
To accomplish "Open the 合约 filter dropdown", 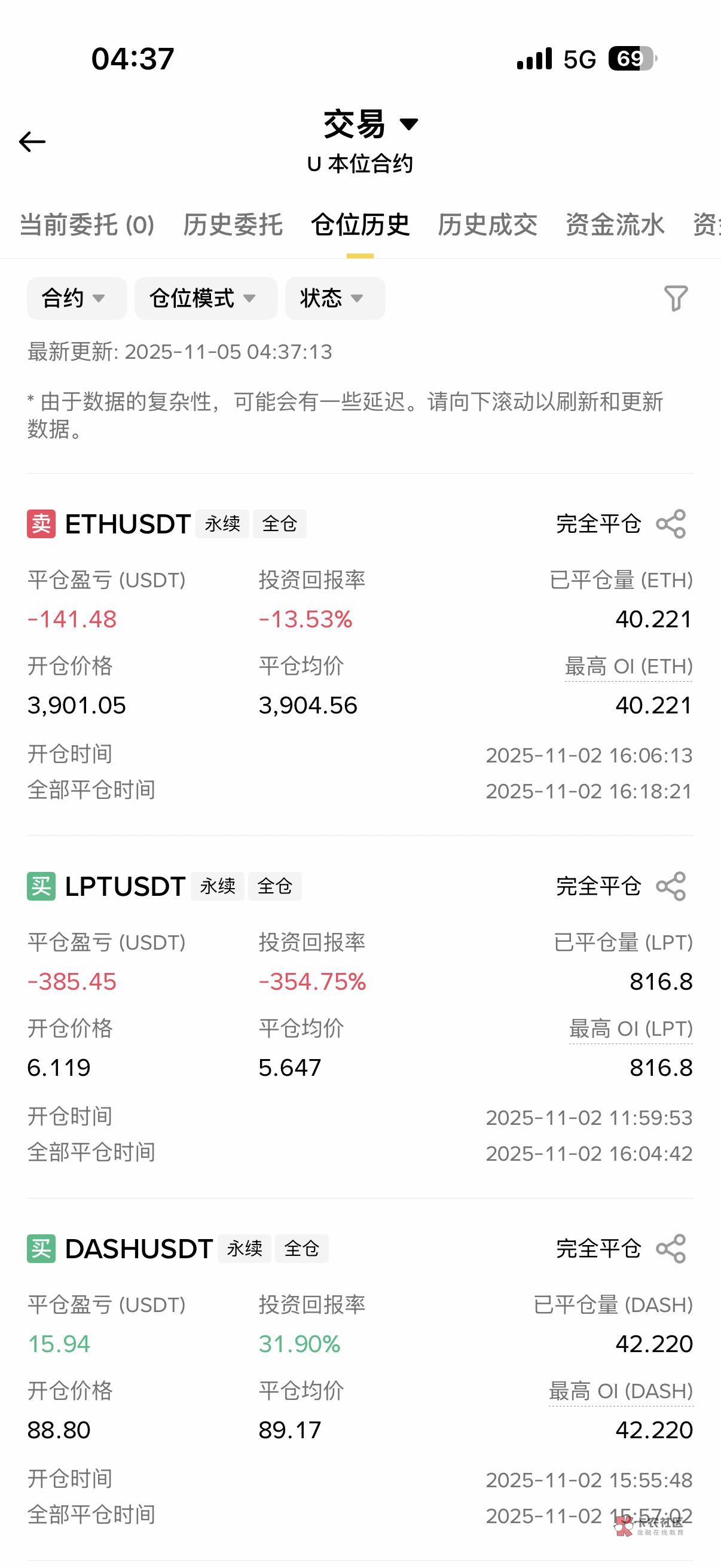I will [76, 298].
